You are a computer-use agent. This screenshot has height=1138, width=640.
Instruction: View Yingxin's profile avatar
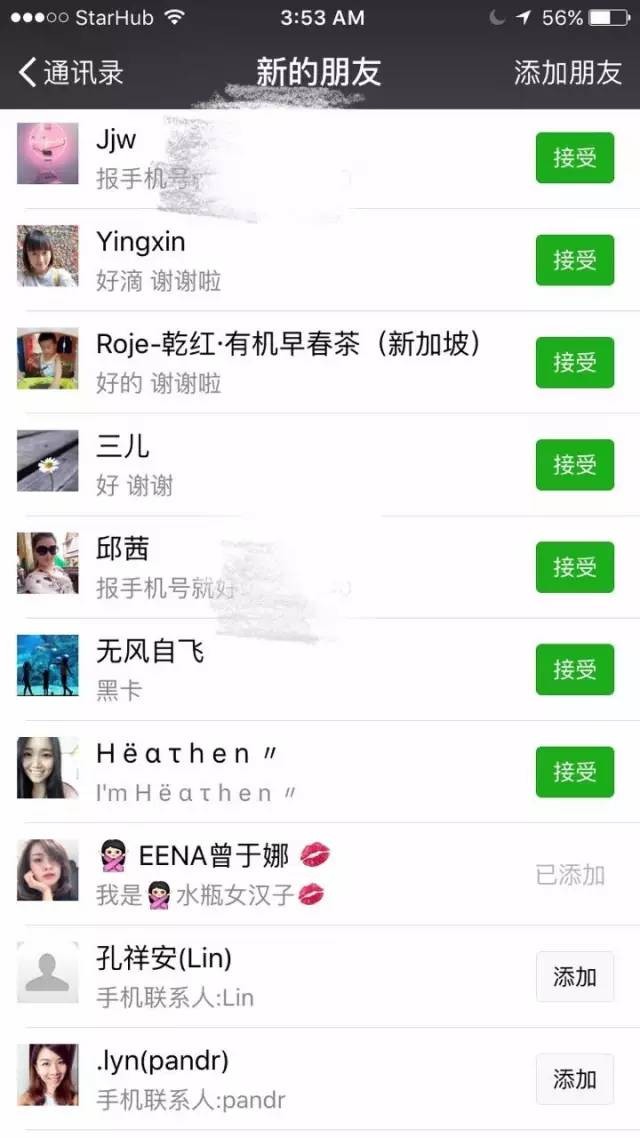(47, 256)
